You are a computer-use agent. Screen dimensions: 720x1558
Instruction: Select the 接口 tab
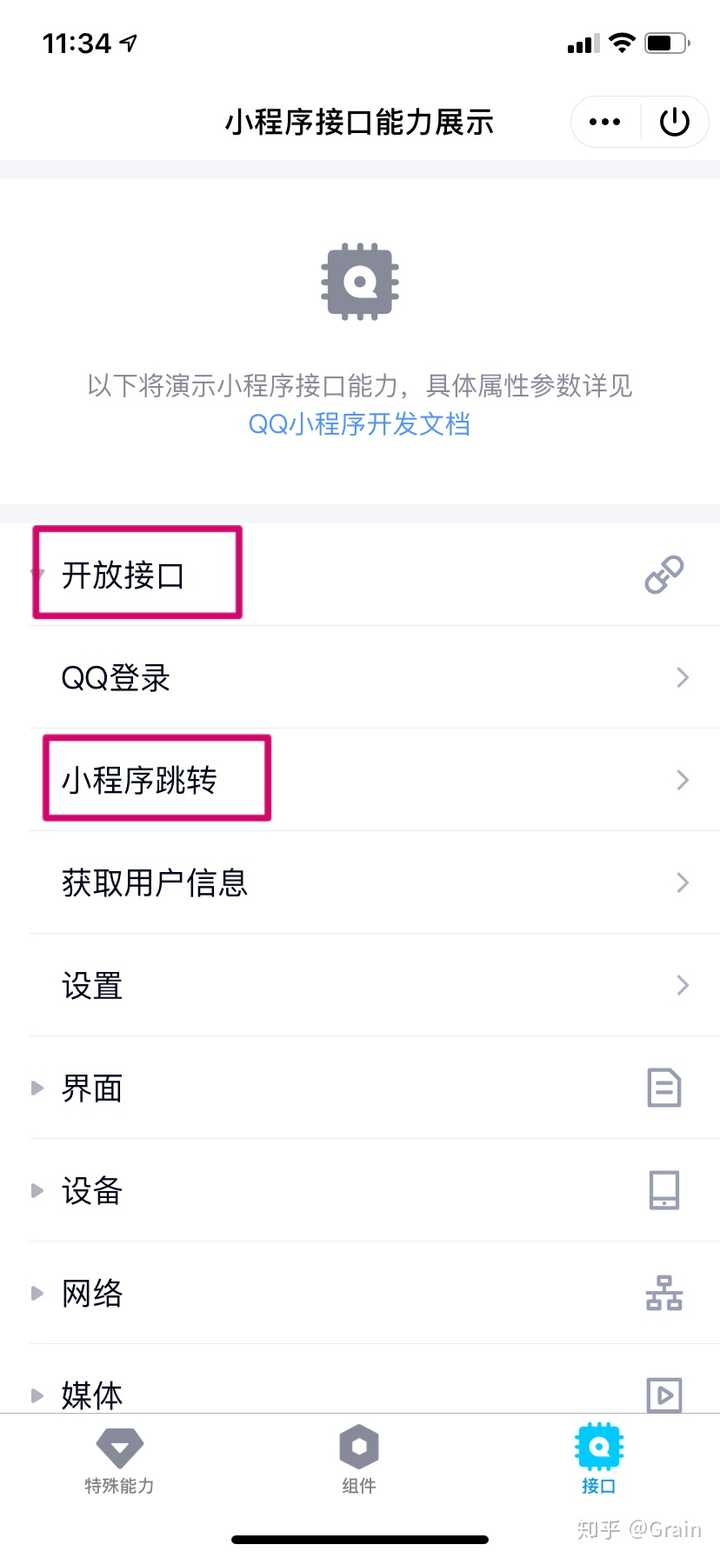[x=598, y=1460]
